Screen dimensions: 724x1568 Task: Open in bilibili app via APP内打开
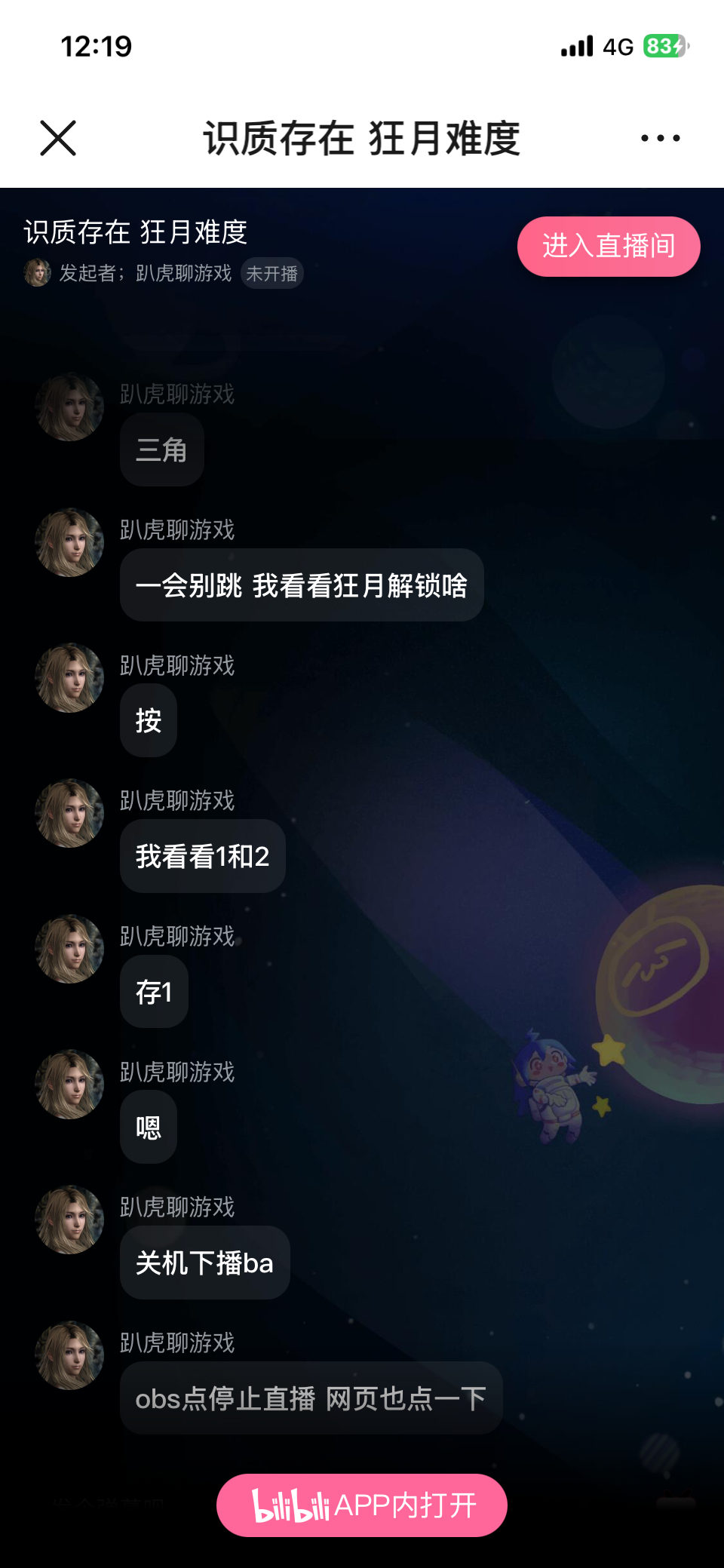coord(362,1505)
